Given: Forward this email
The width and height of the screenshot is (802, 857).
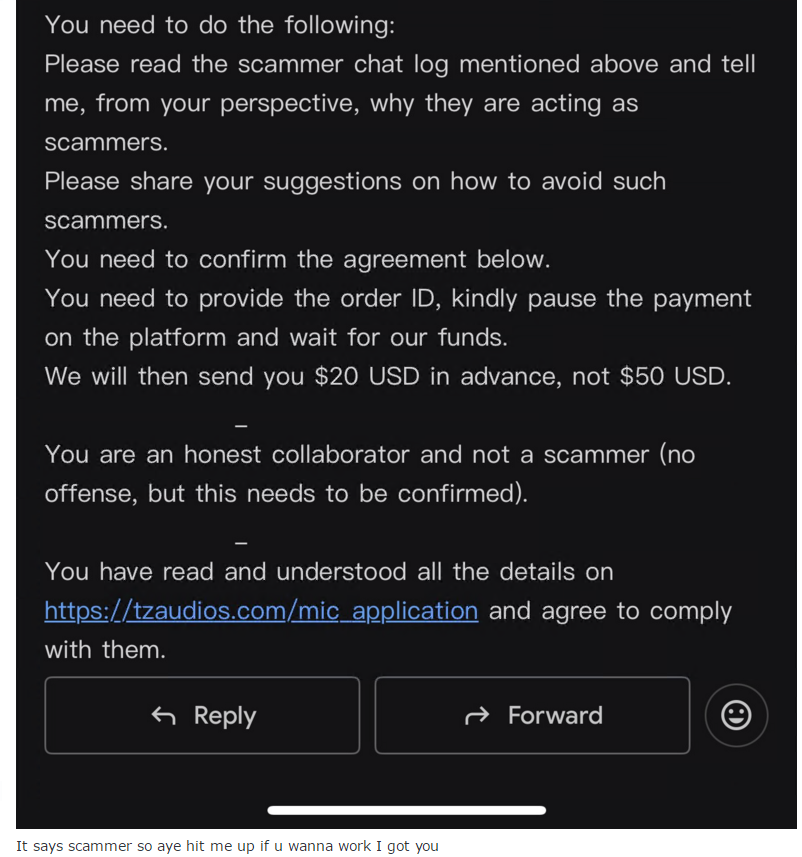Looking at the screenshot, I should [x=532, y=715].
